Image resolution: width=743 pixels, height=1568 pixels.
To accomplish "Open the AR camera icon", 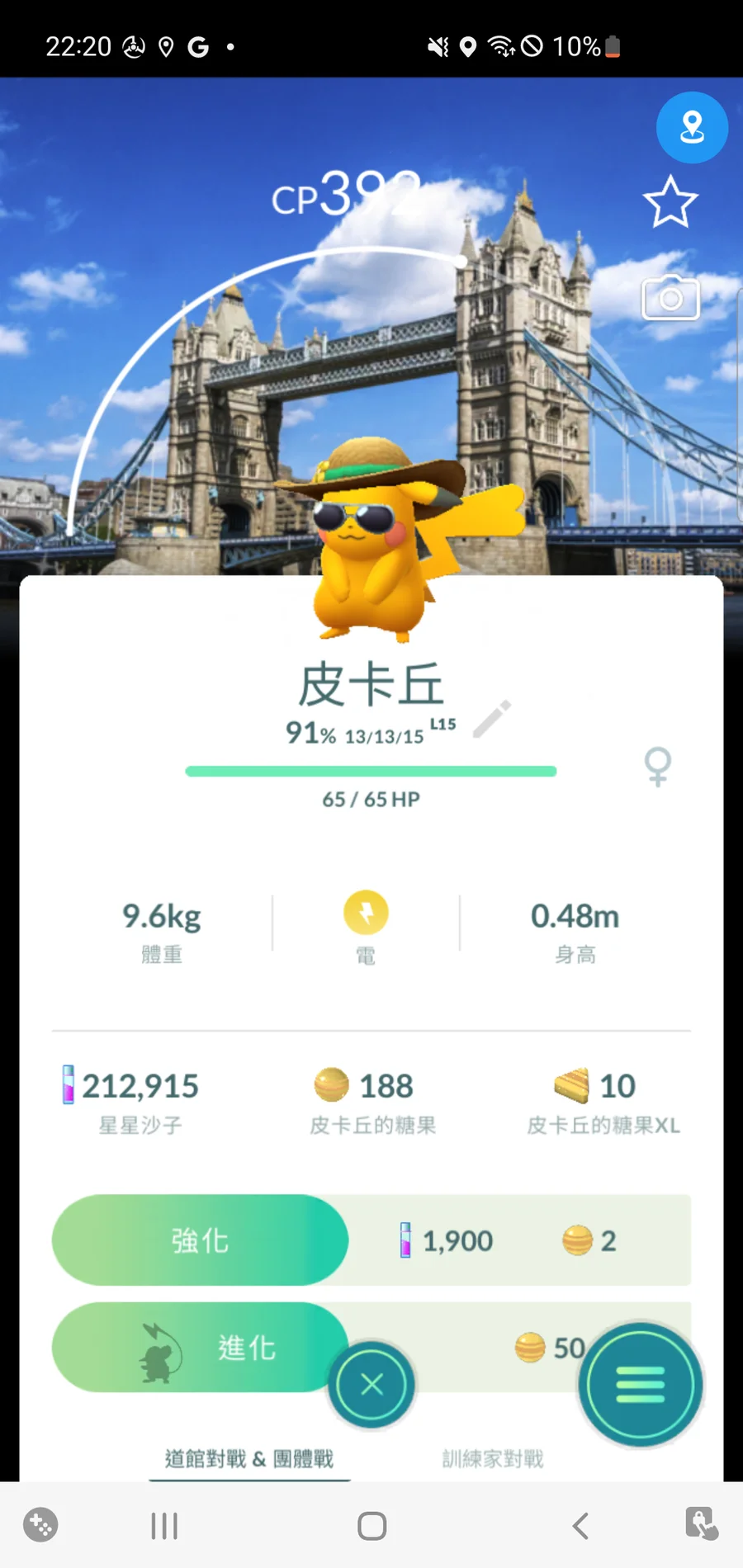I will click(x=670, y=298).
